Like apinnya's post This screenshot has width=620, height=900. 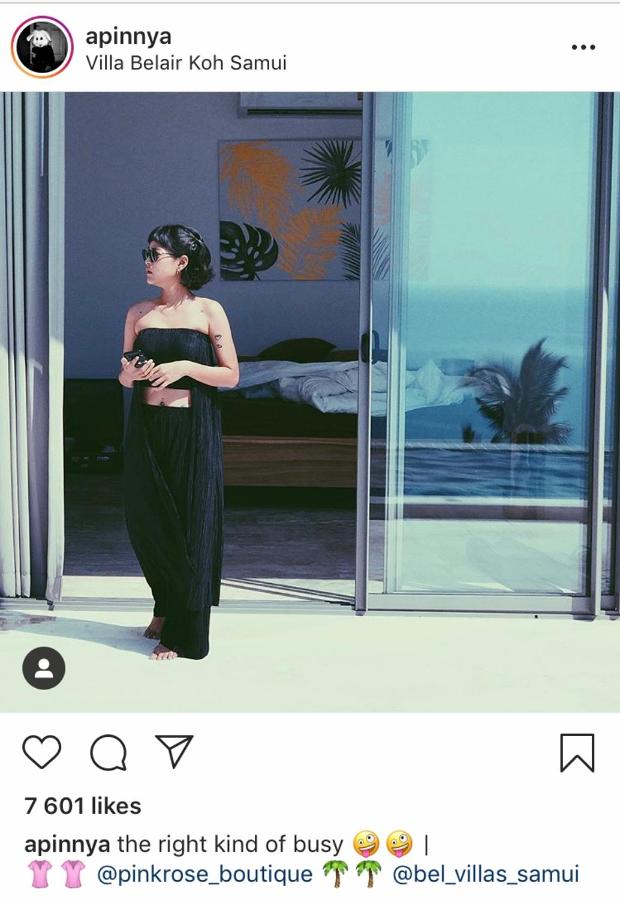pos(42,752)
